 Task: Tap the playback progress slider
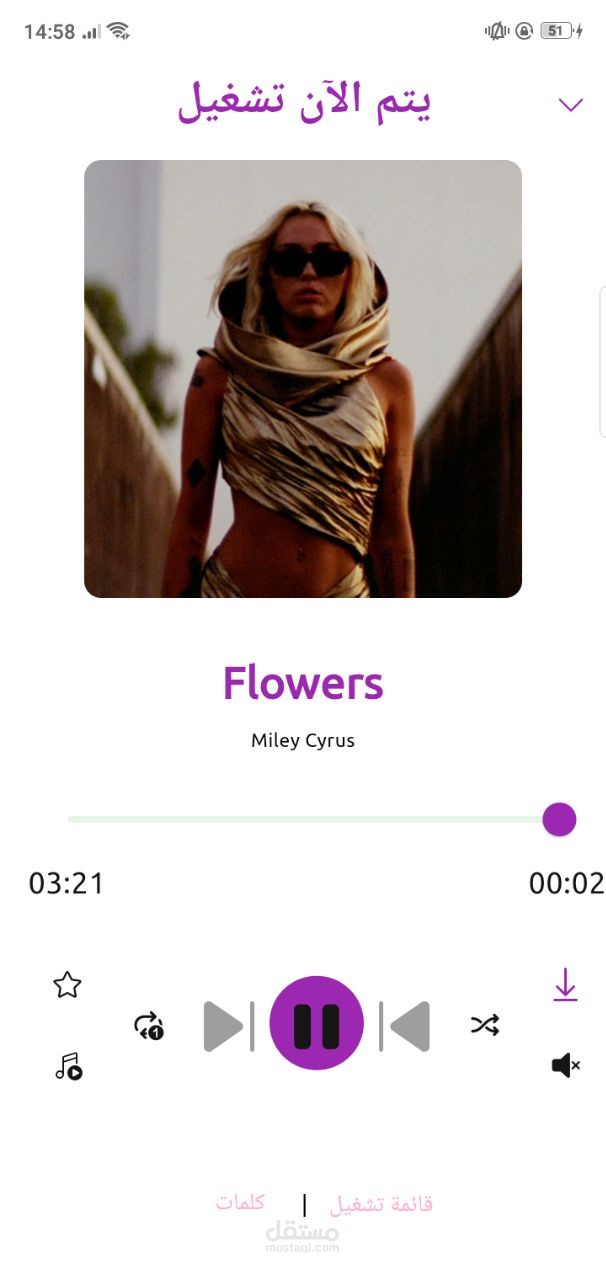coord(310,819)
